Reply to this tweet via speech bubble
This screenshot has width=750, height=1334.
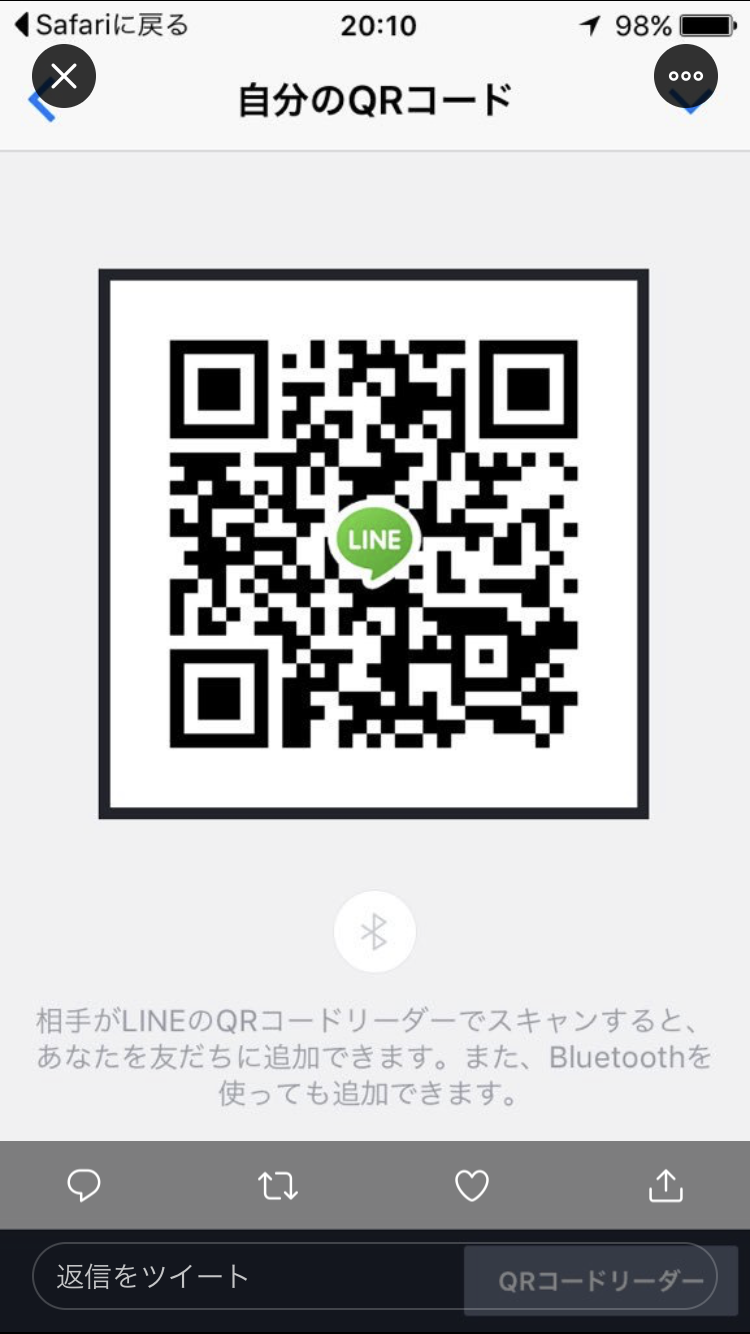click(84, 1186)
